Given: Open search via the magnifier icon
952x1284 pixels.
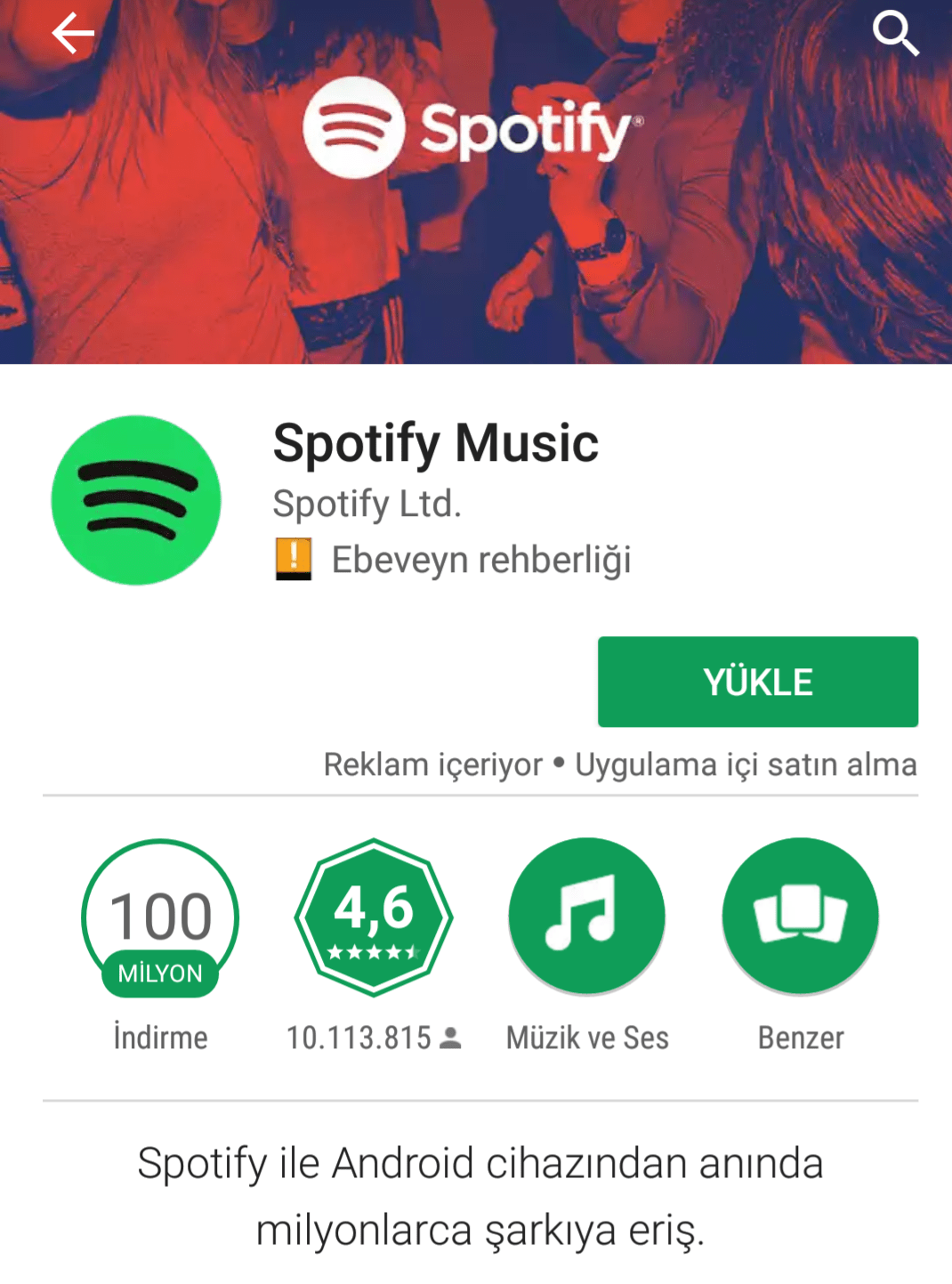Looking at the screenshot, I should click(x=894, y=34).
